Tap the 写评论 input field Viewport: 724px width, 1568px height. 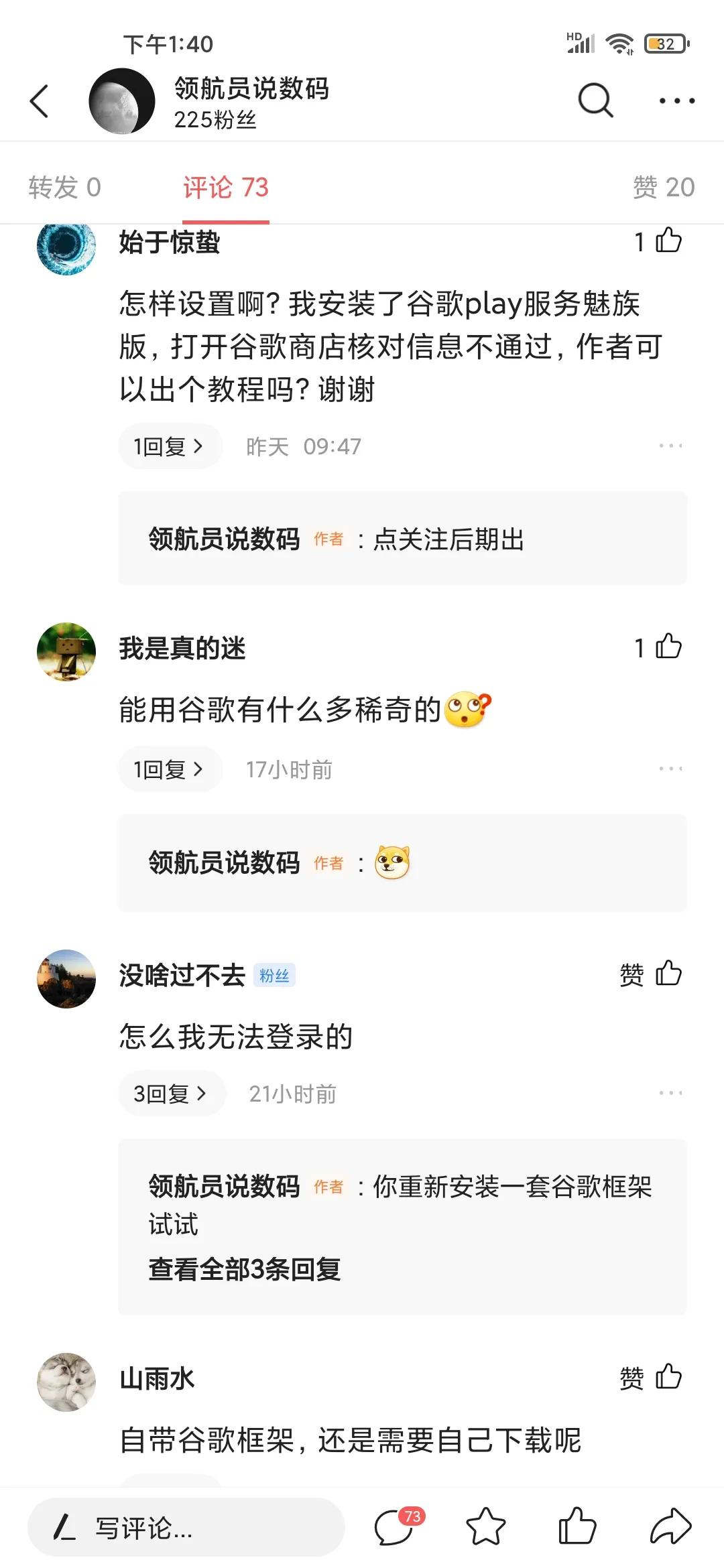(186, 1528)
